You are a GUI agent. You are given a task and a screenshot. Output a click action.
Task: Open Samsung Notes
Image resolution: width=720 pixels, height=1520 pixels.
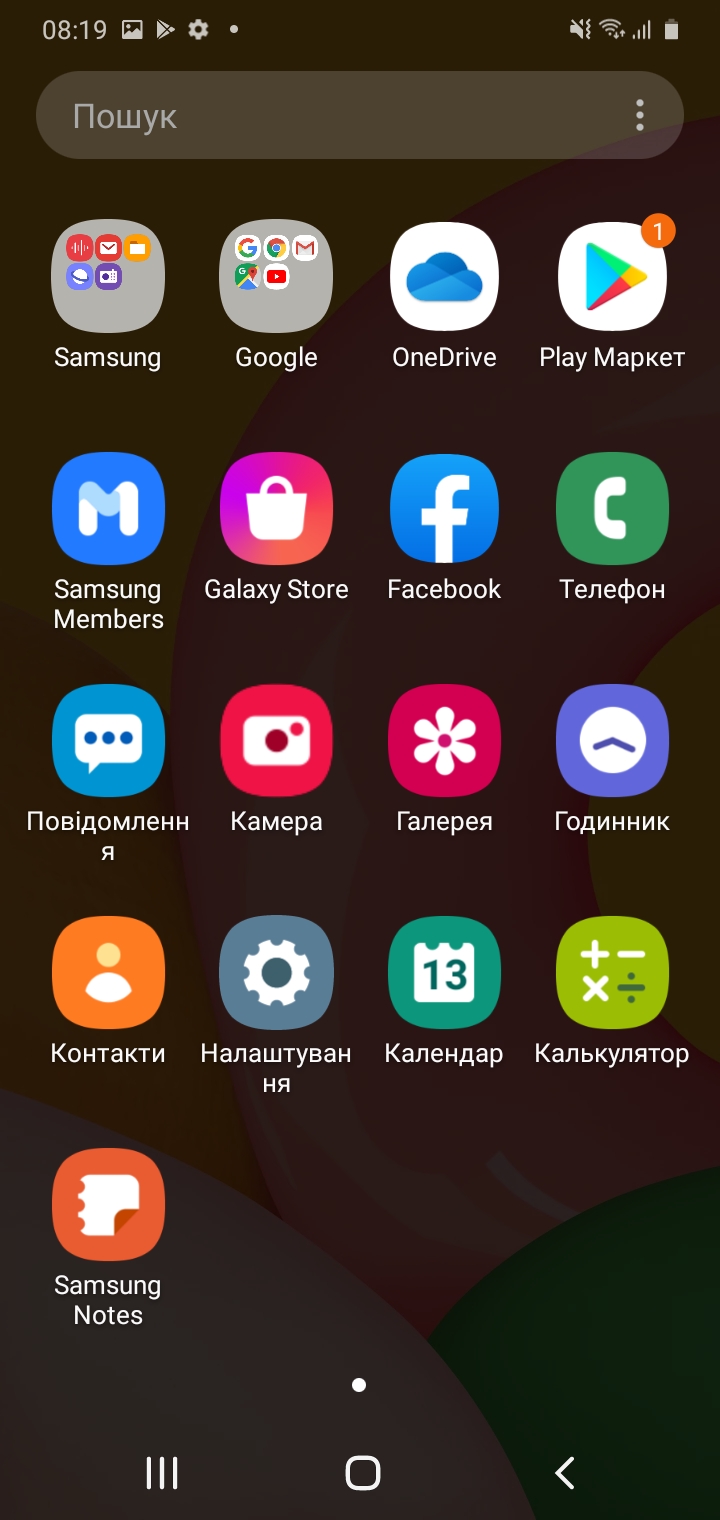tap(108, 1205)
